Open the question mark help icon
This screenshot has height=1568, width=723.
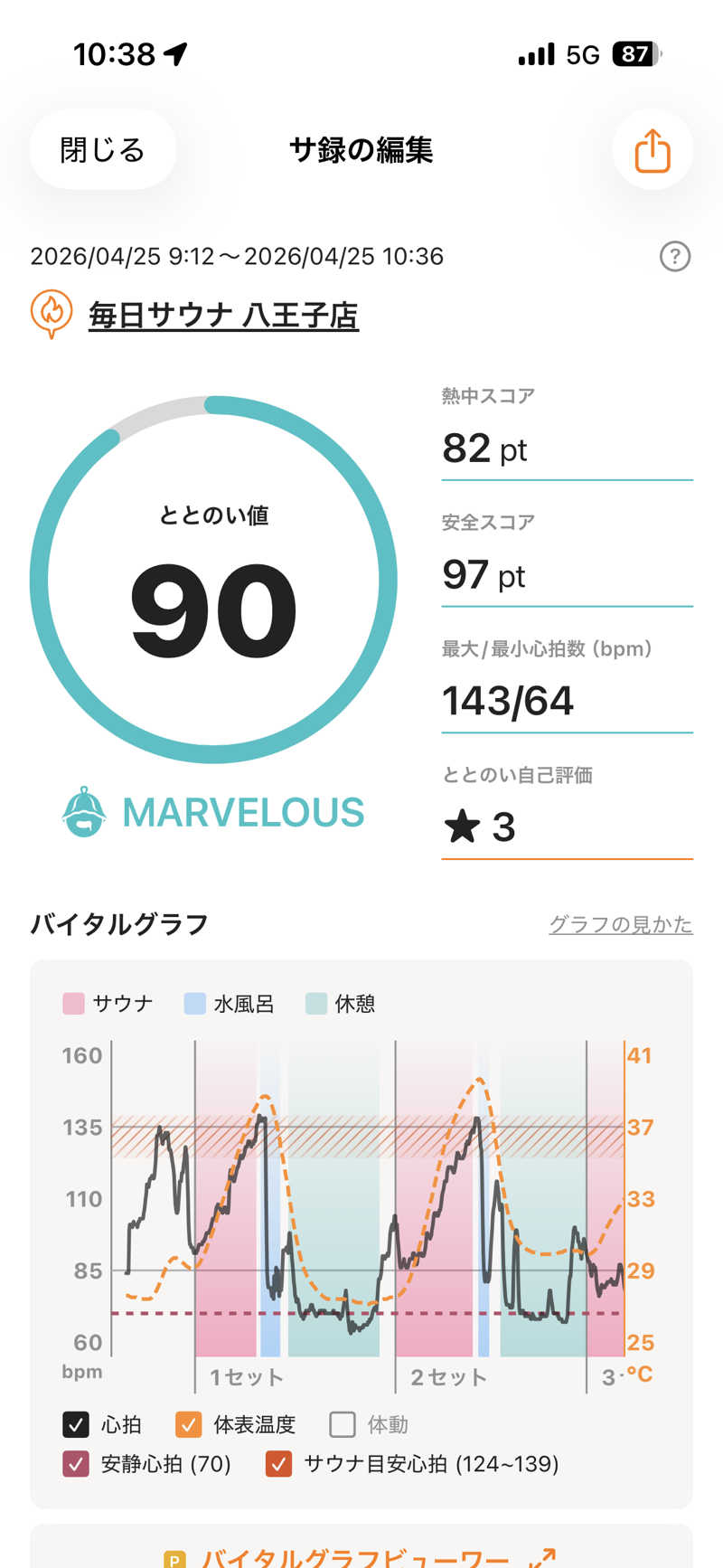coord(674,257)
